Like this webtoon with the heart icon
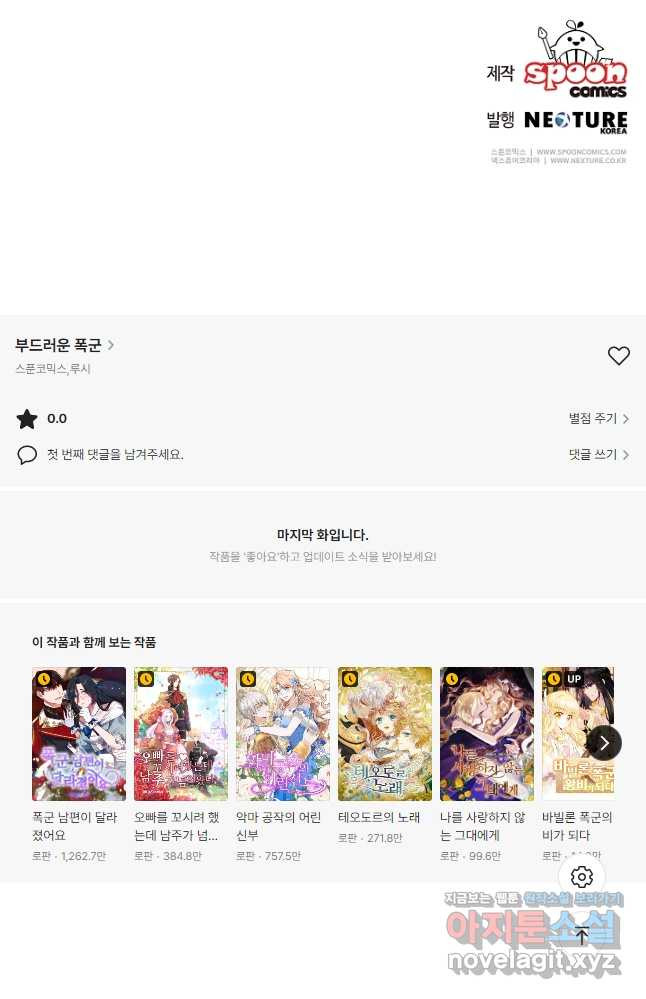Image resolution: width=646 pixels, height=999 pixels. point(619,356)
